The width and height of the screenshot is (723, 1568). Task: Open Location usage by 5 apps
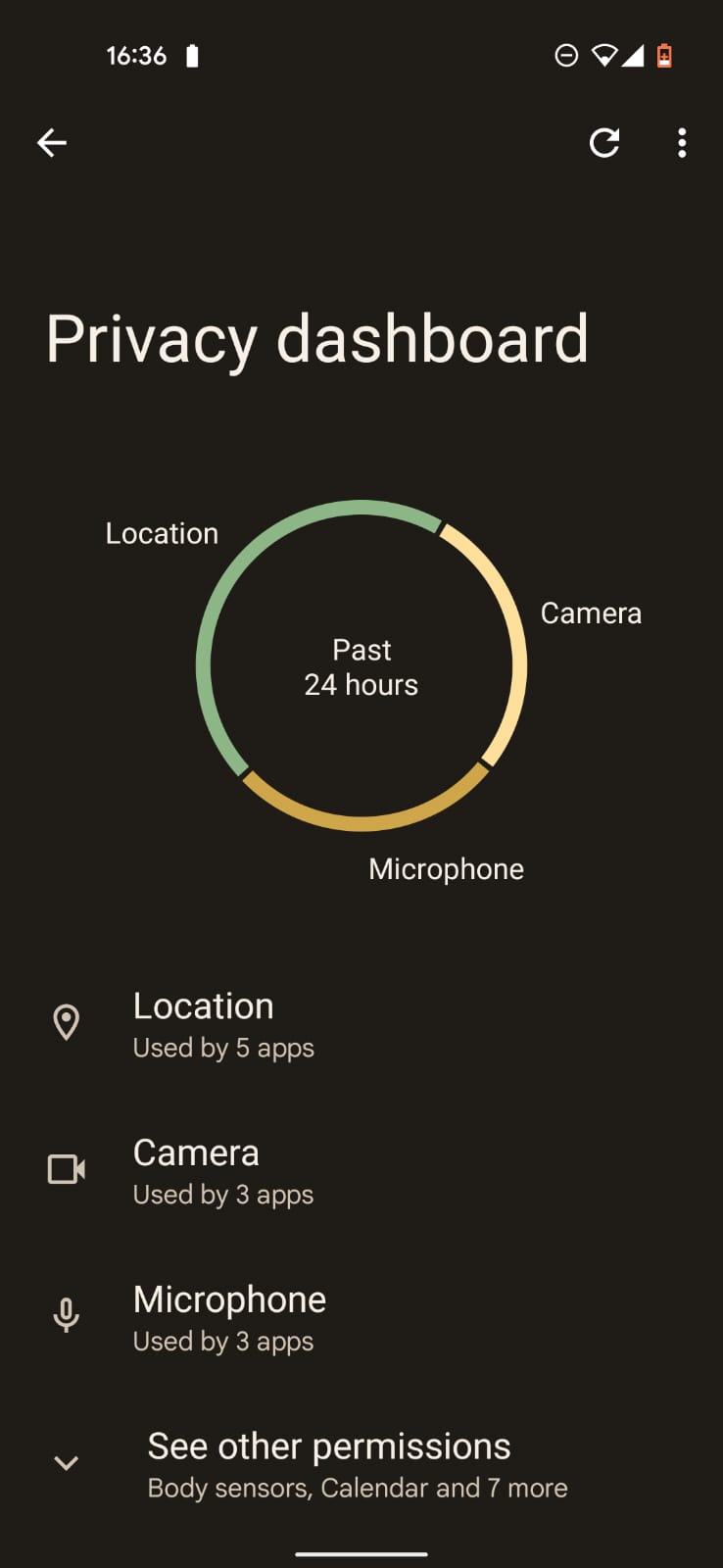[x=361, y=1024]
